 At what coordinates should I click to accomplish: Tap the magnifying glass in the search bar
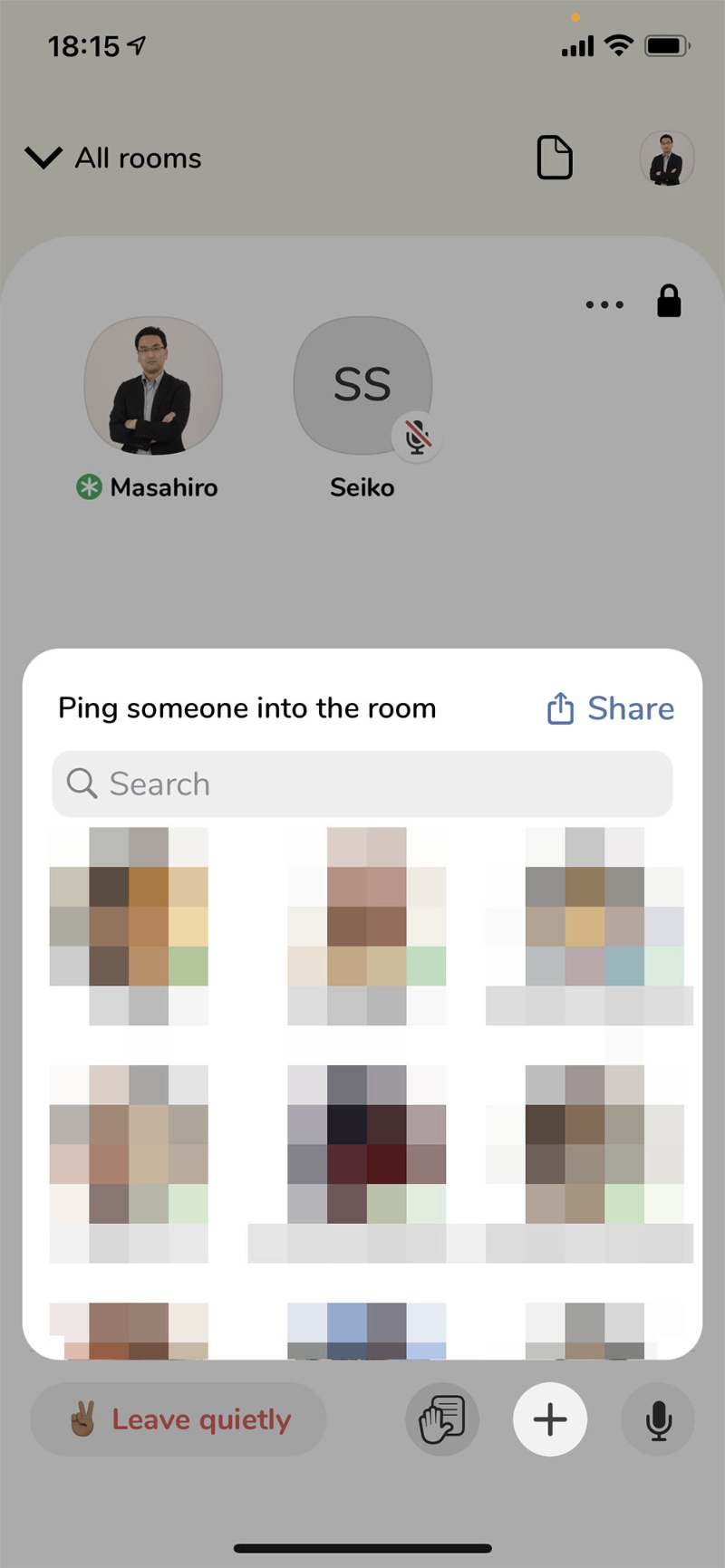[82, 784]
